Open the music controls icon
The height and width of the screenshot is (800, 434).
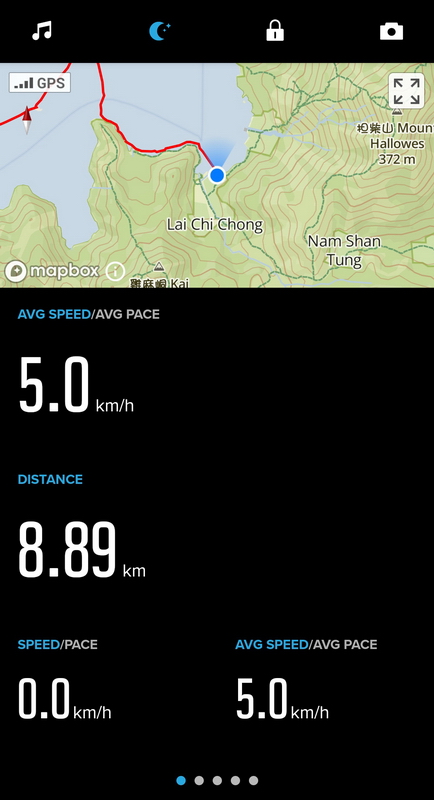[42, 31]
